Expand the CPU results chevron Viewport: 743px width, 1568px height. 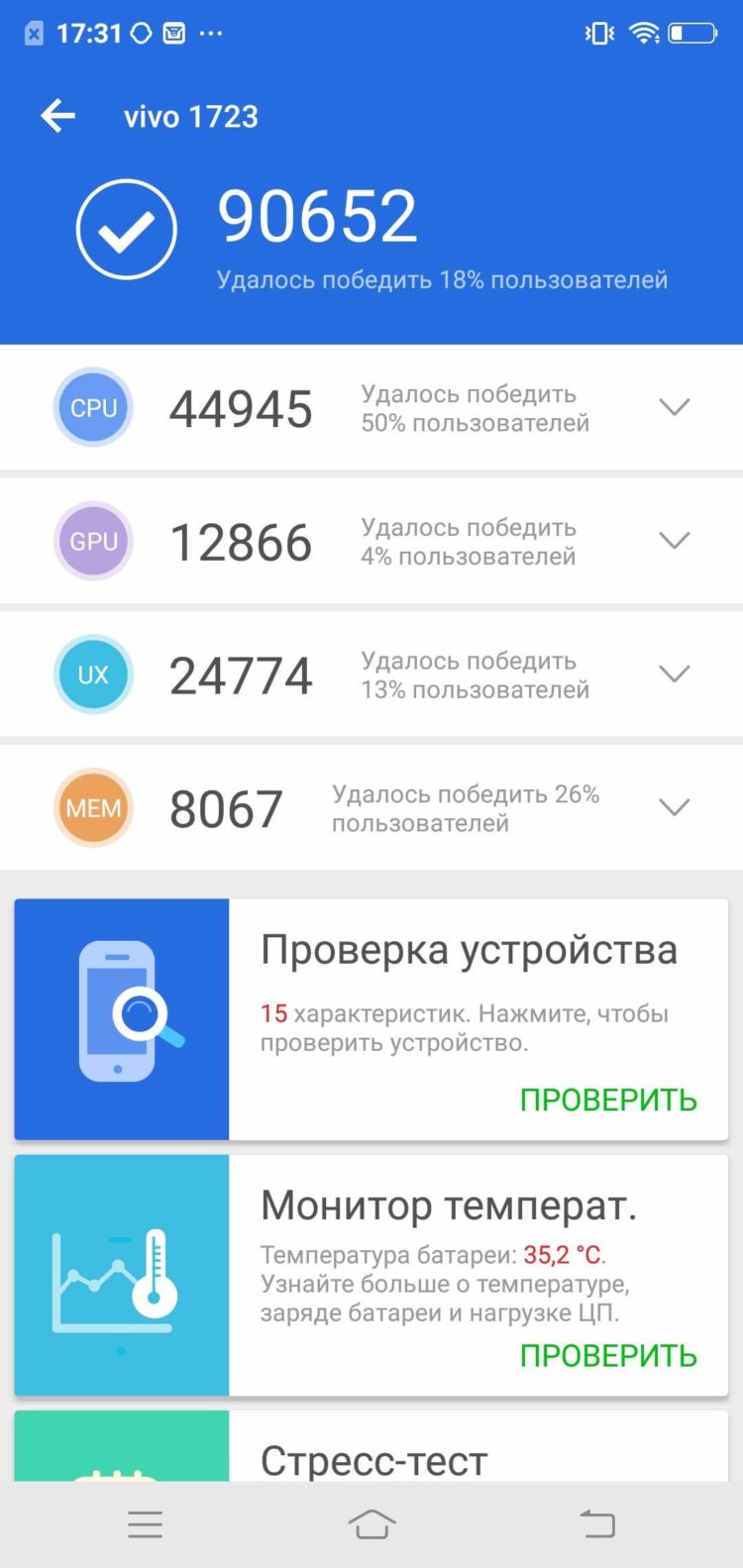pyautogui.click(x=674, y=407)
